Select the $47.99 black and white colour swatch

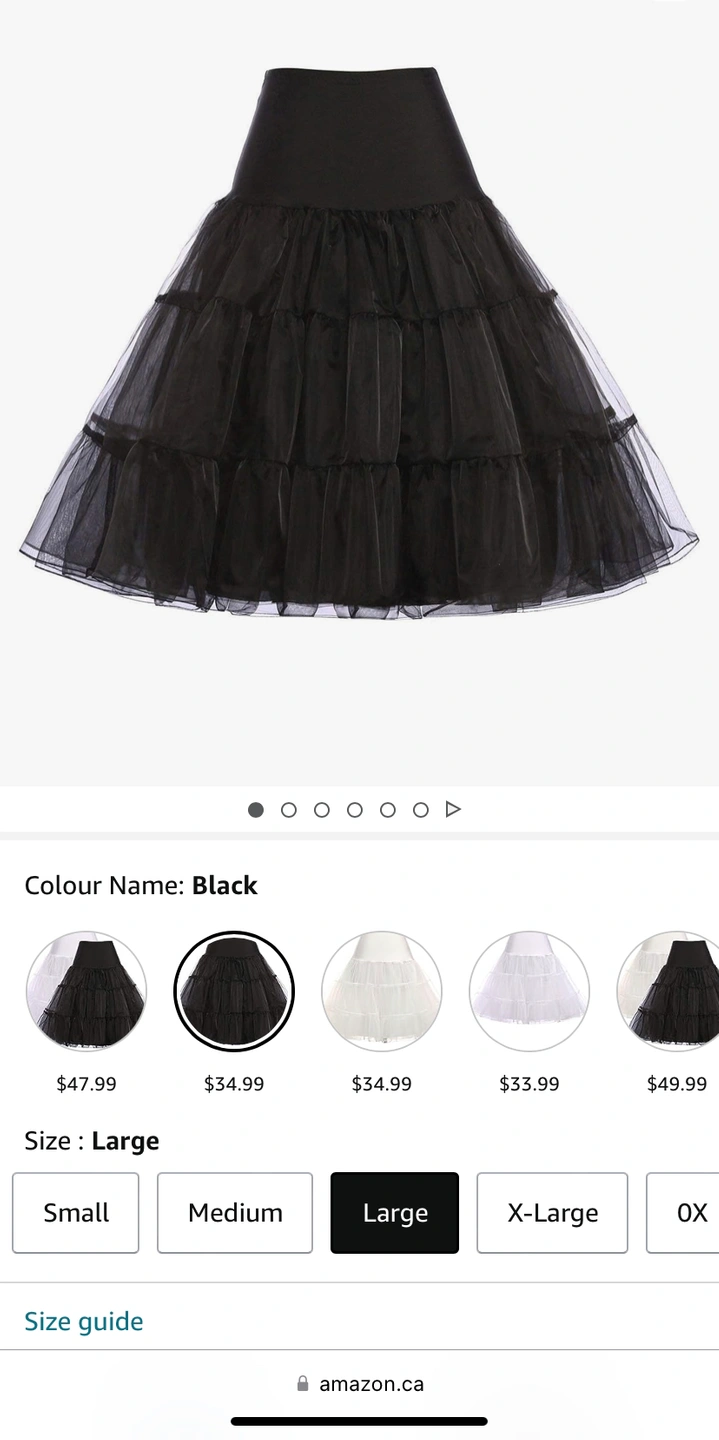pos(86,991)
